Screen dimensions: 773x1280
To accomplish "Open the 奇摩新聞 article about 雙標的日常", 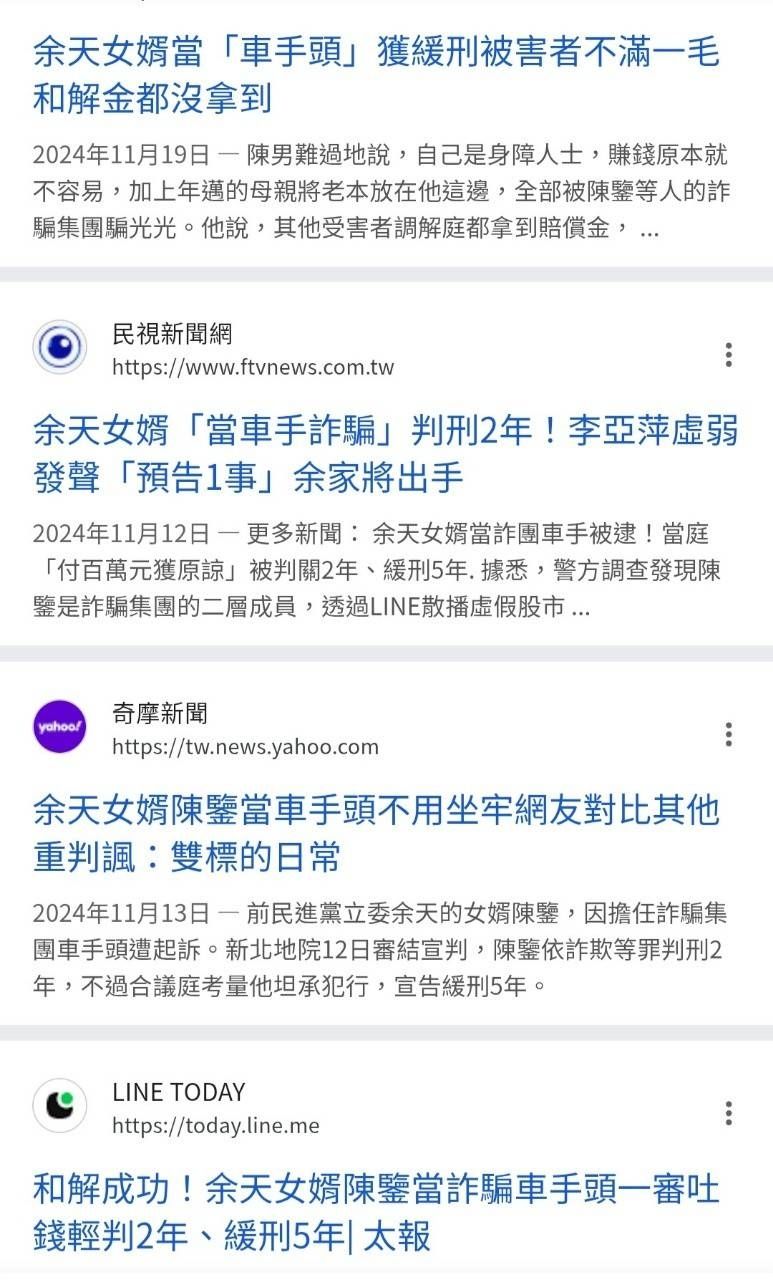I will 376,832.
